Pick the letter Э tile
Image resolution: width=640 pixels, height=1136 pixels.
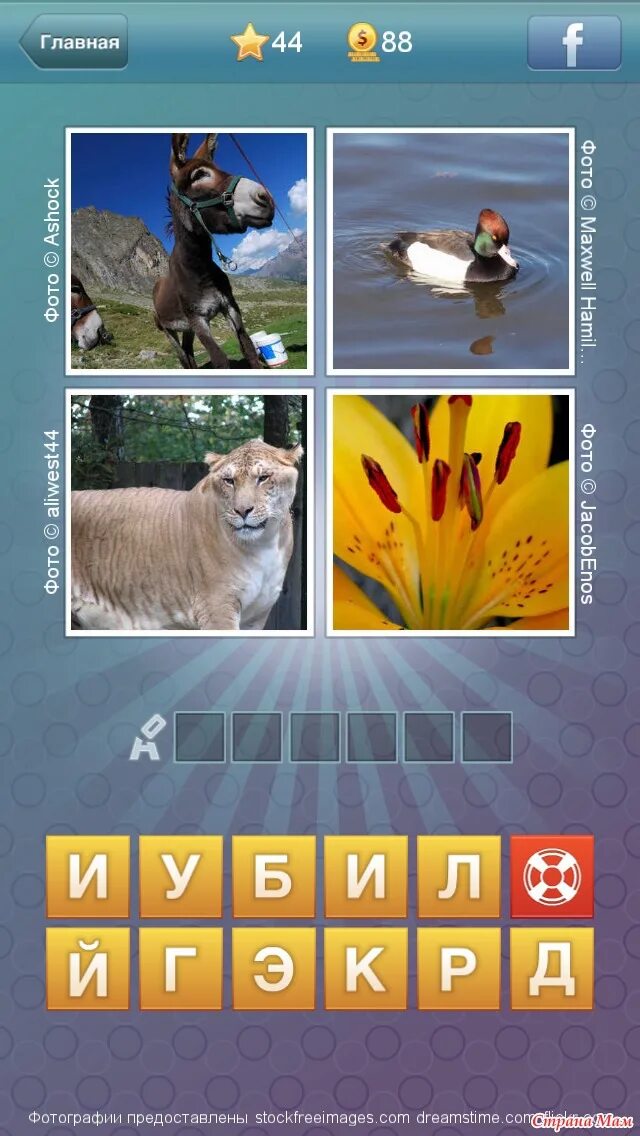point(273,968)
